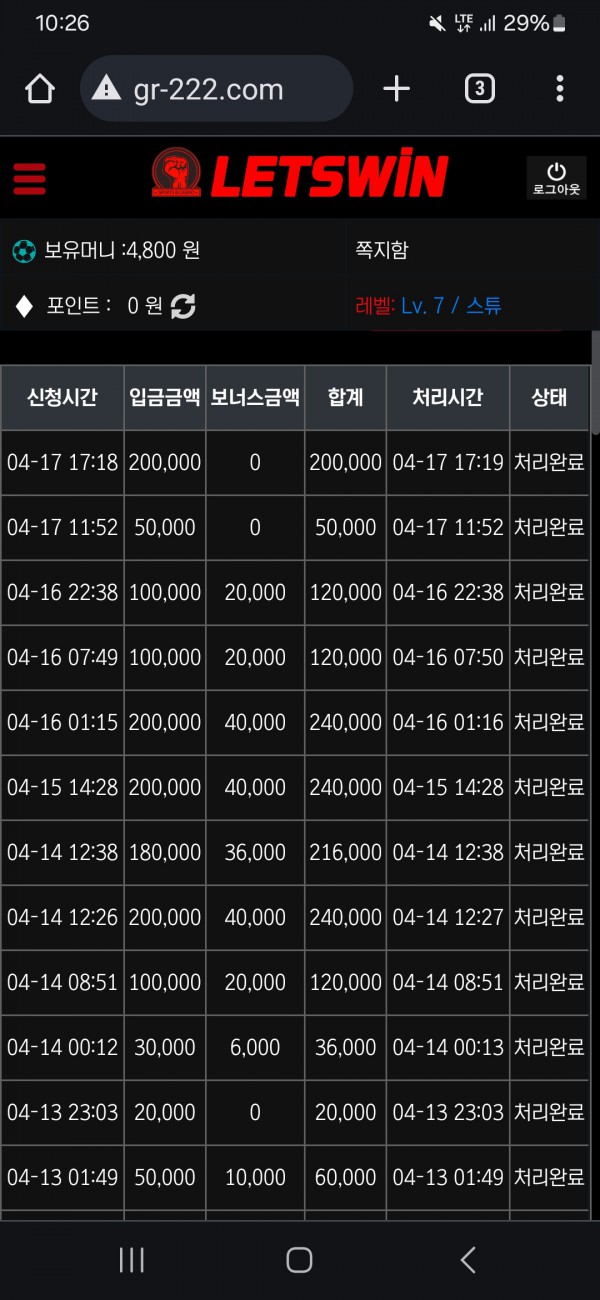Tap the 로그아웃 logout button
The width and height of the screenshot is (600, 1300).
pyautogui.click(x=557, y=177)
